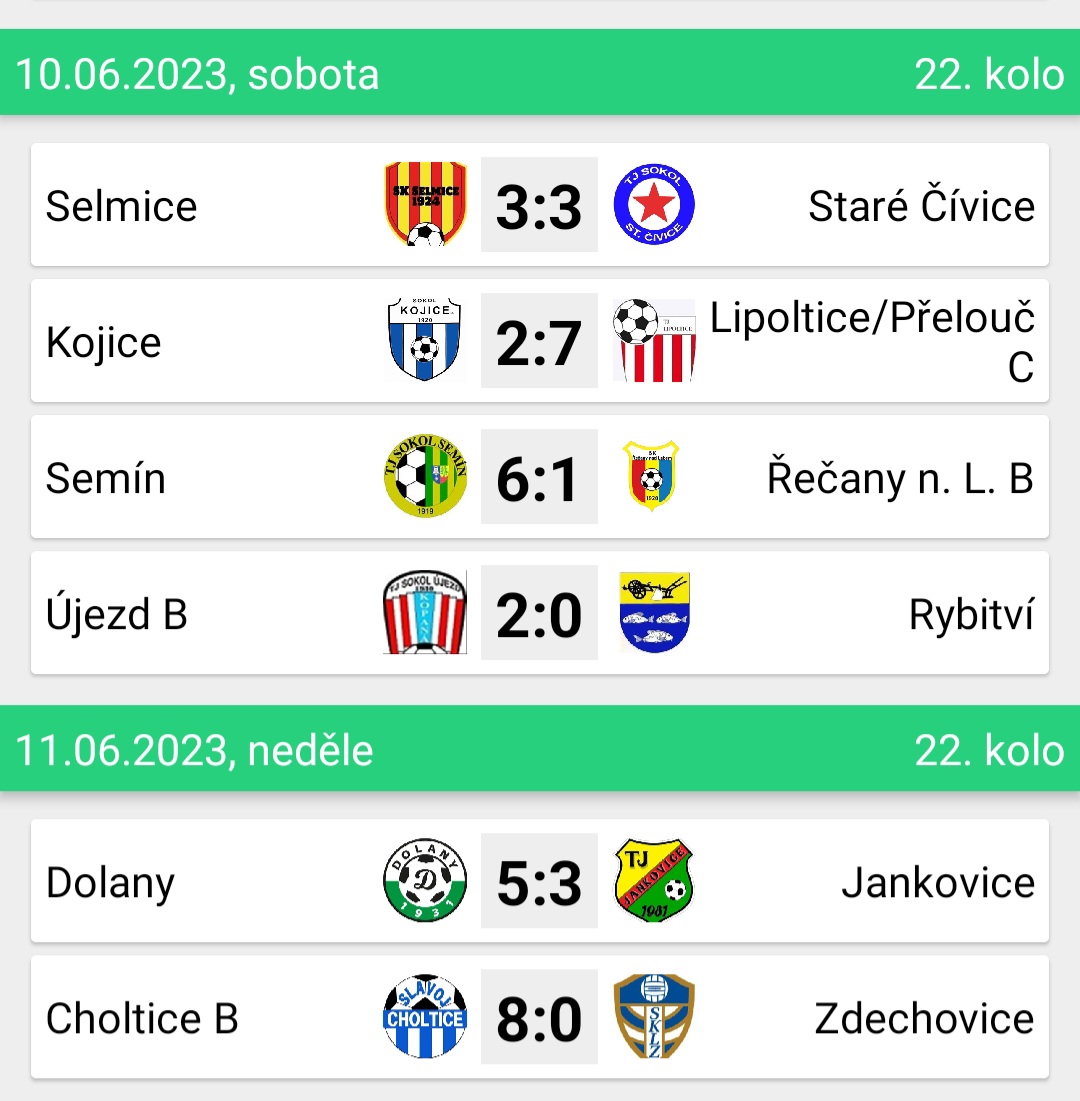
Task: Open the Kojice vs Lipoltice/Přelouč C match
Action: (539, 341)
